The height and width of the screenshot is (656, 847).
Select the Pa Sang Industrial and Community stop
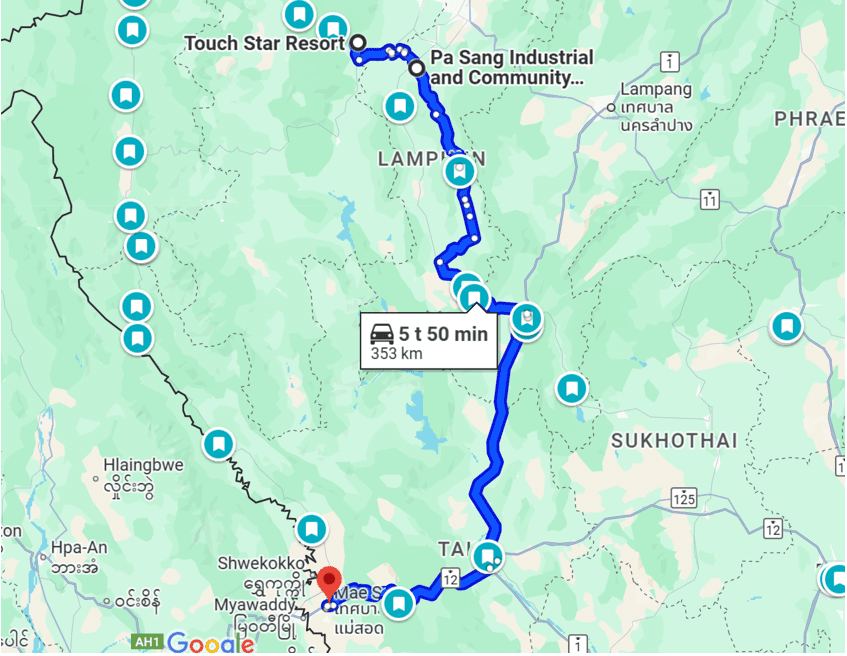coord(417,68)
